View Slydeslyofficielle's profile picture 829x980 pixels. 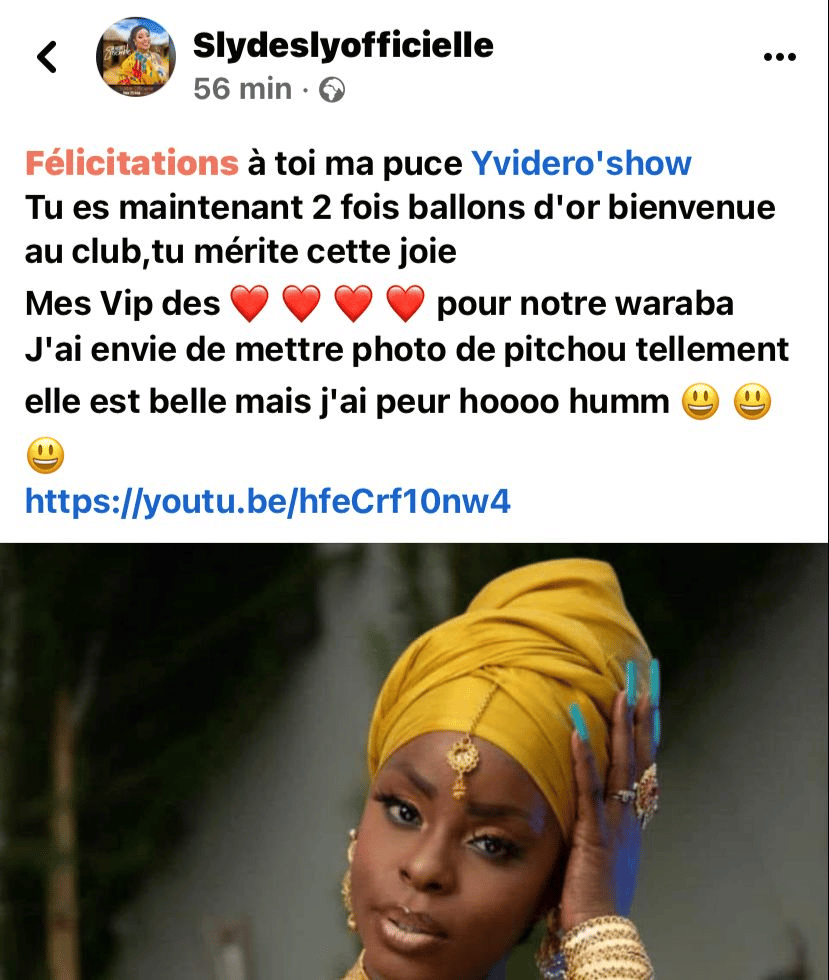(x=136, y=56)
